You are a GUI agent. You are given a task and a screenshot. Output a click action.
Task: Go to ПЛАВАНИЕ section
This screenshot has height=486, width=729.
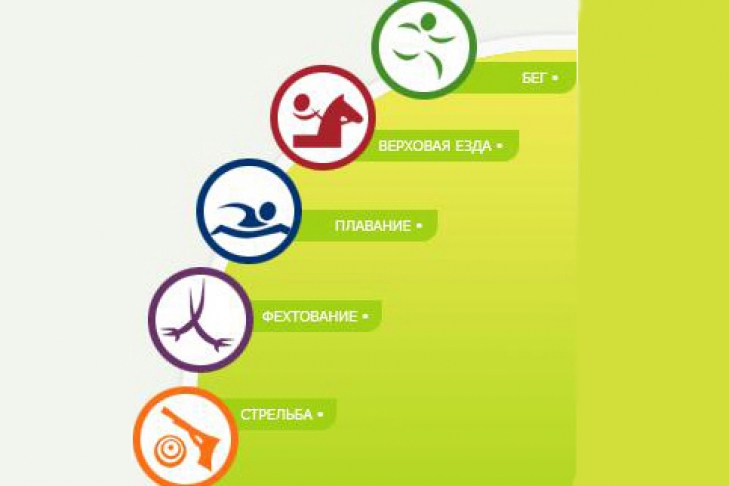pos(372,226)
